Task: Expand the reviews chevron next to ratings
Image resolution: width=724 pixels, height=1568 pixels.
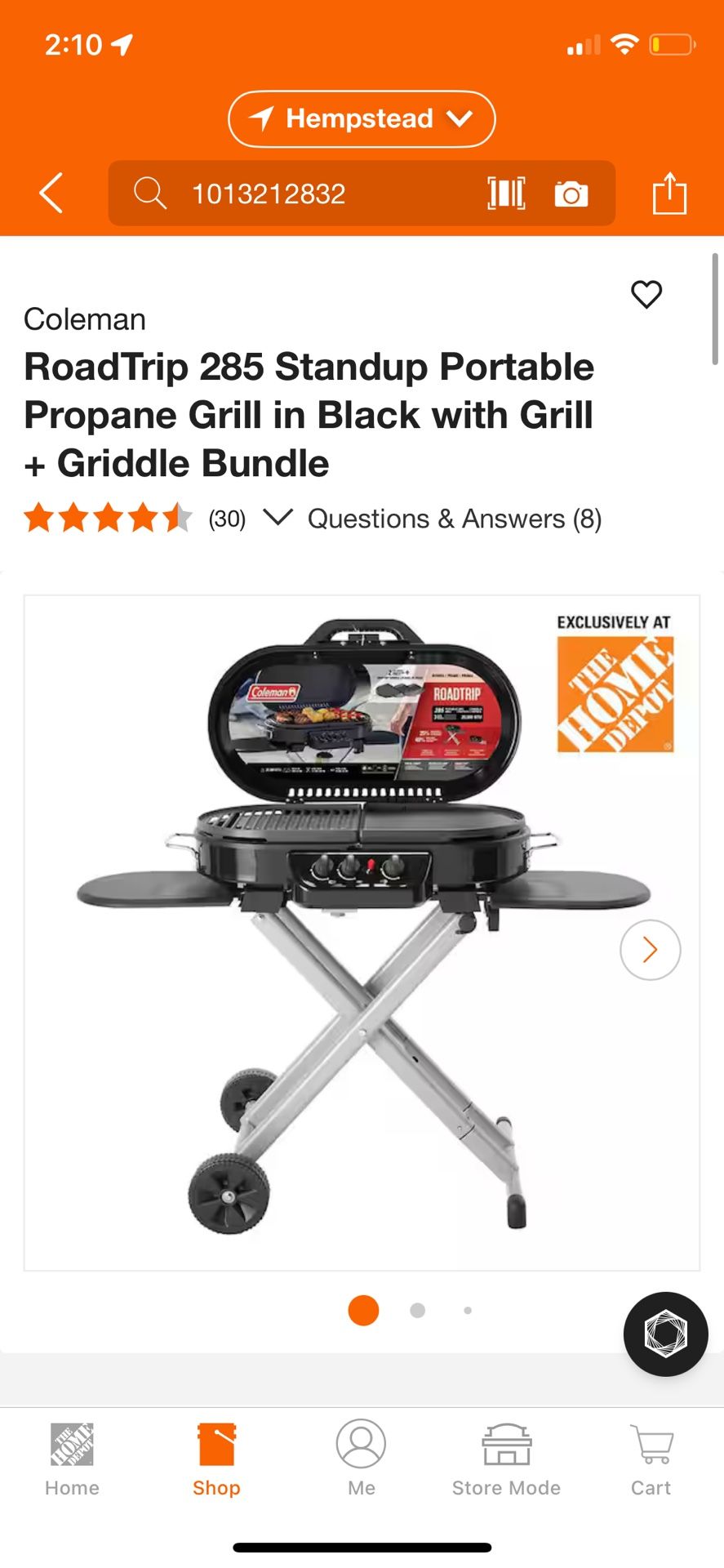Action: [278, 518]
